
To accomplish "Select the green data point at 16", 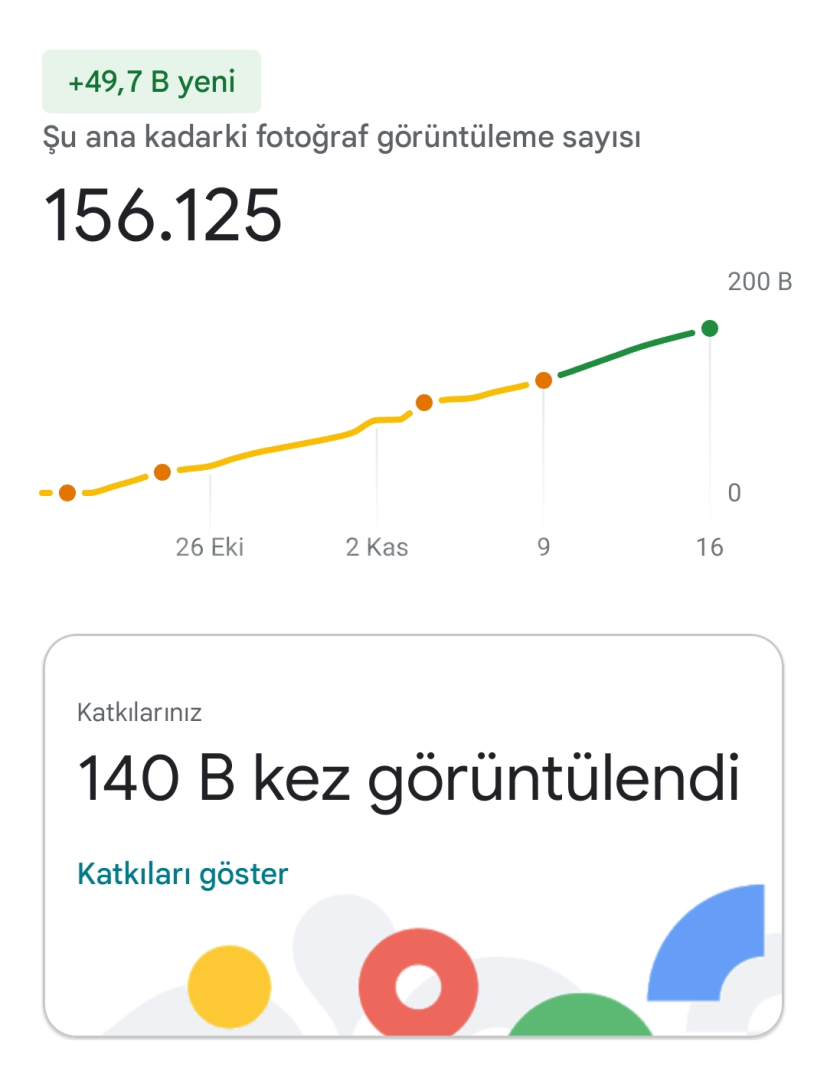I will 710,328.
